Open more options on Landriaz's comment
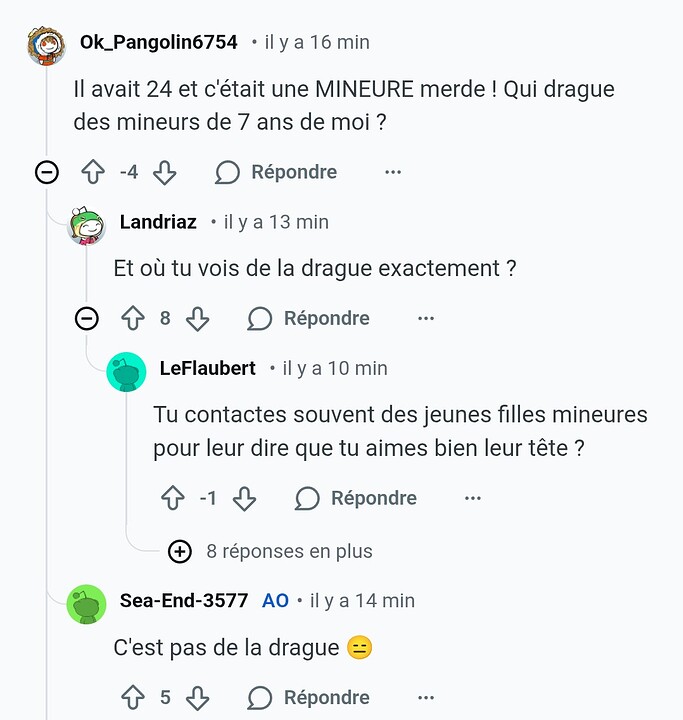Viewport: 683px width, 720px height. [426, 318]
